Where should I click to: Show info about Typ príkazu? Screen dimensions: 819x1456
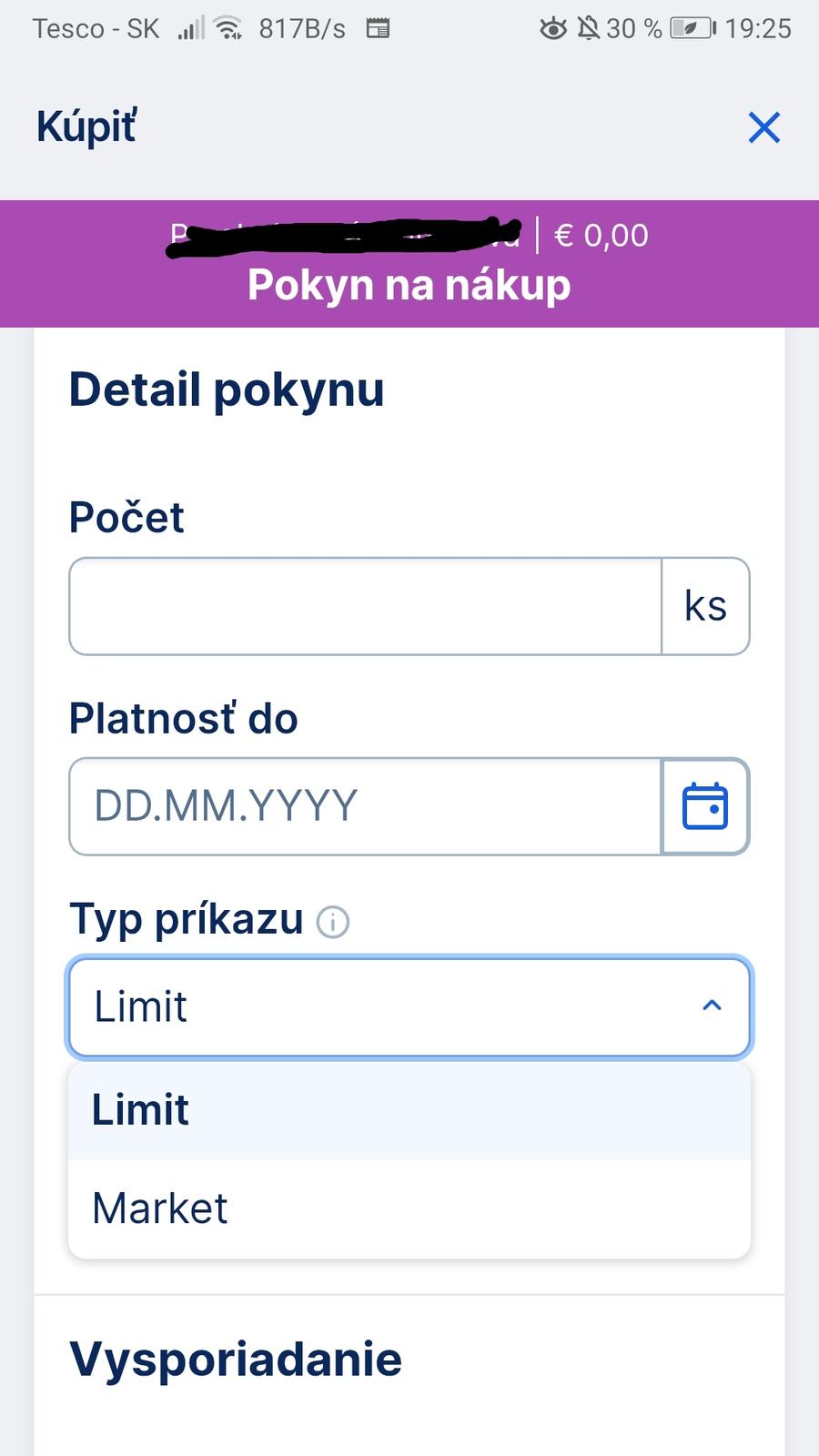point(332,922)
